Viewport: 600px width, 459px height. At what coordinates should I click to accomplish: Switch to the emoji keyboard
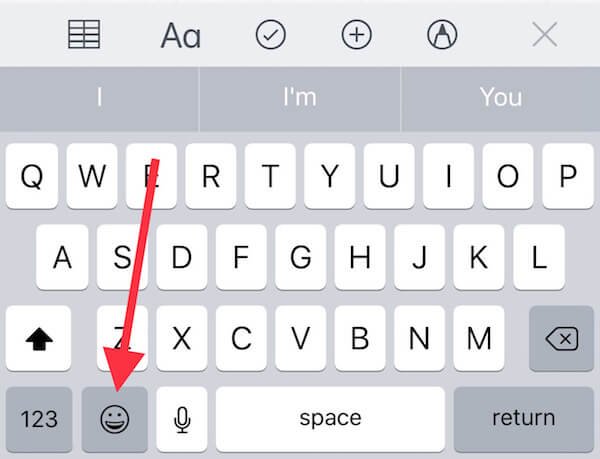click(x=114, y=418)
